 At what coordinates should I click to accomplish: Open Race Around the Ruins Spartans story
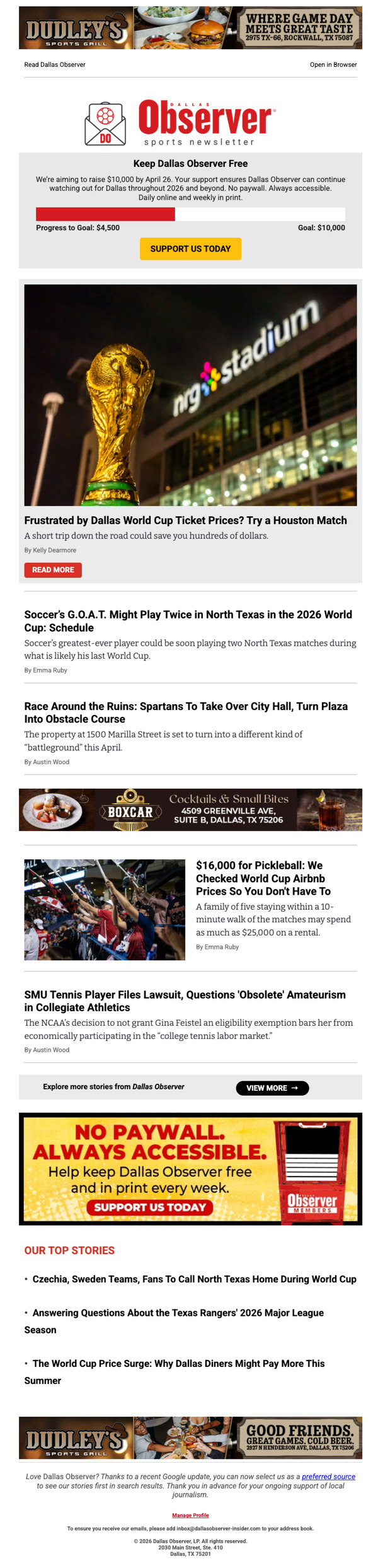point(186,712)
